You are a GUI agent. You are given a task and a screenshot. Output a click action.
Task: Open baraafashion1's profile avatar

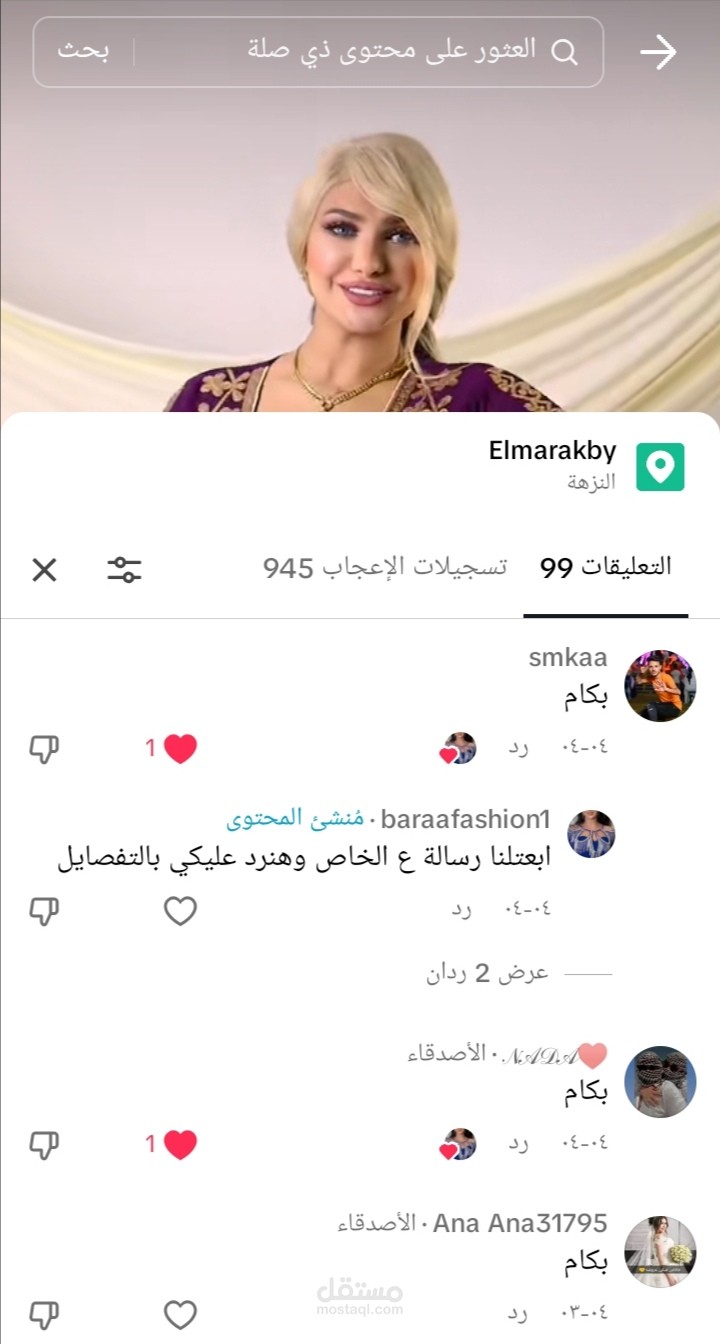click(591, 834)
